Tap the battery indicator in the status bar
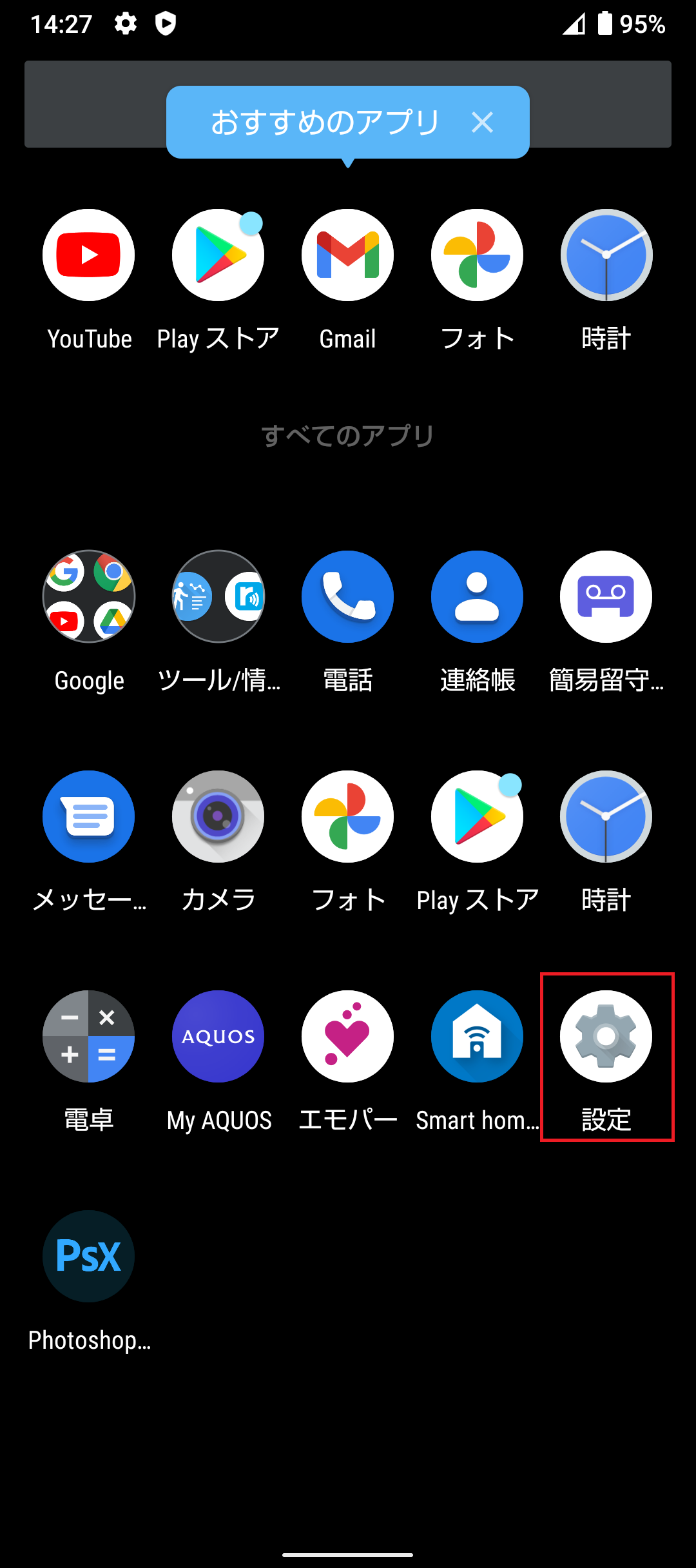The image size is (696, 1568). click(x=606, y=23)
